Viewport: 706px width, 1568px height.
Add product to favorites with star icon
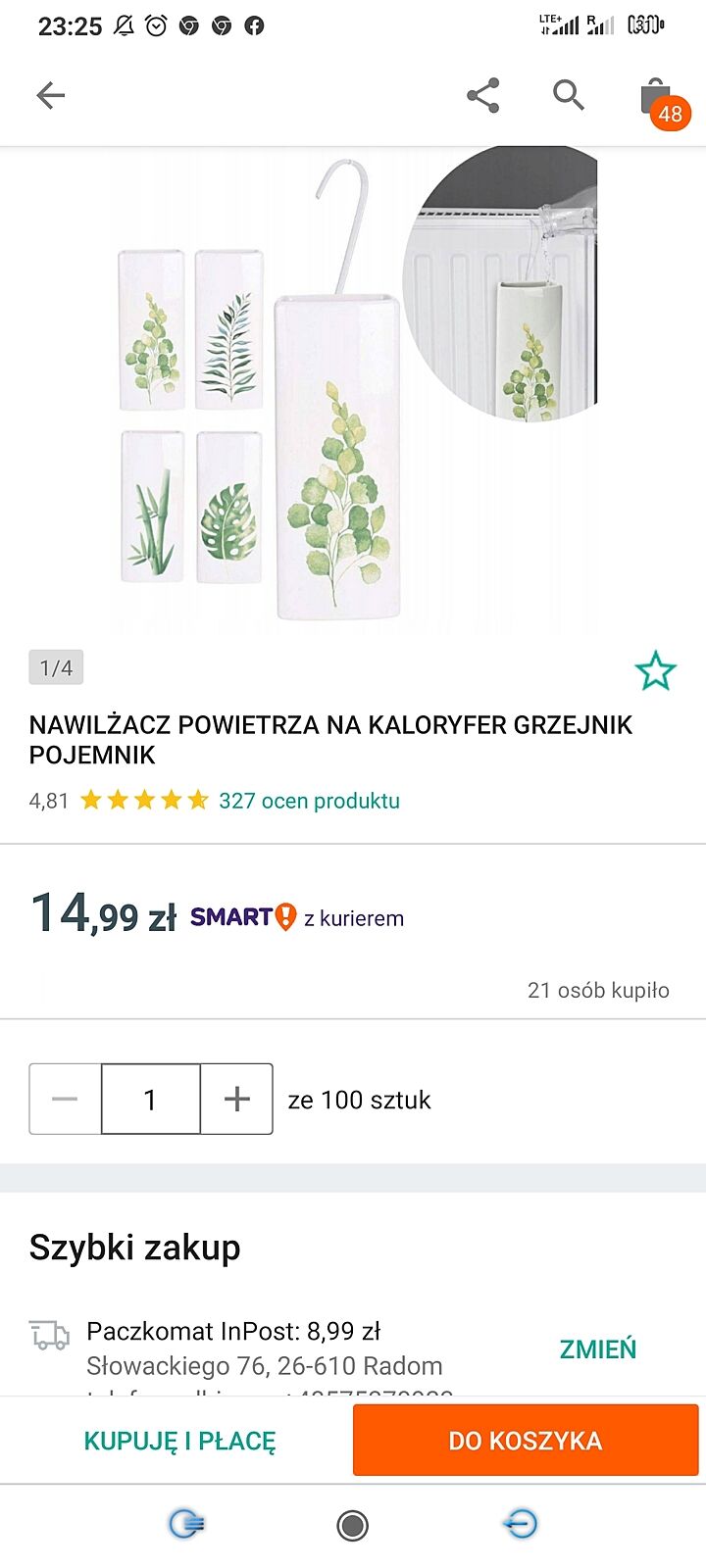click(655, 671)
